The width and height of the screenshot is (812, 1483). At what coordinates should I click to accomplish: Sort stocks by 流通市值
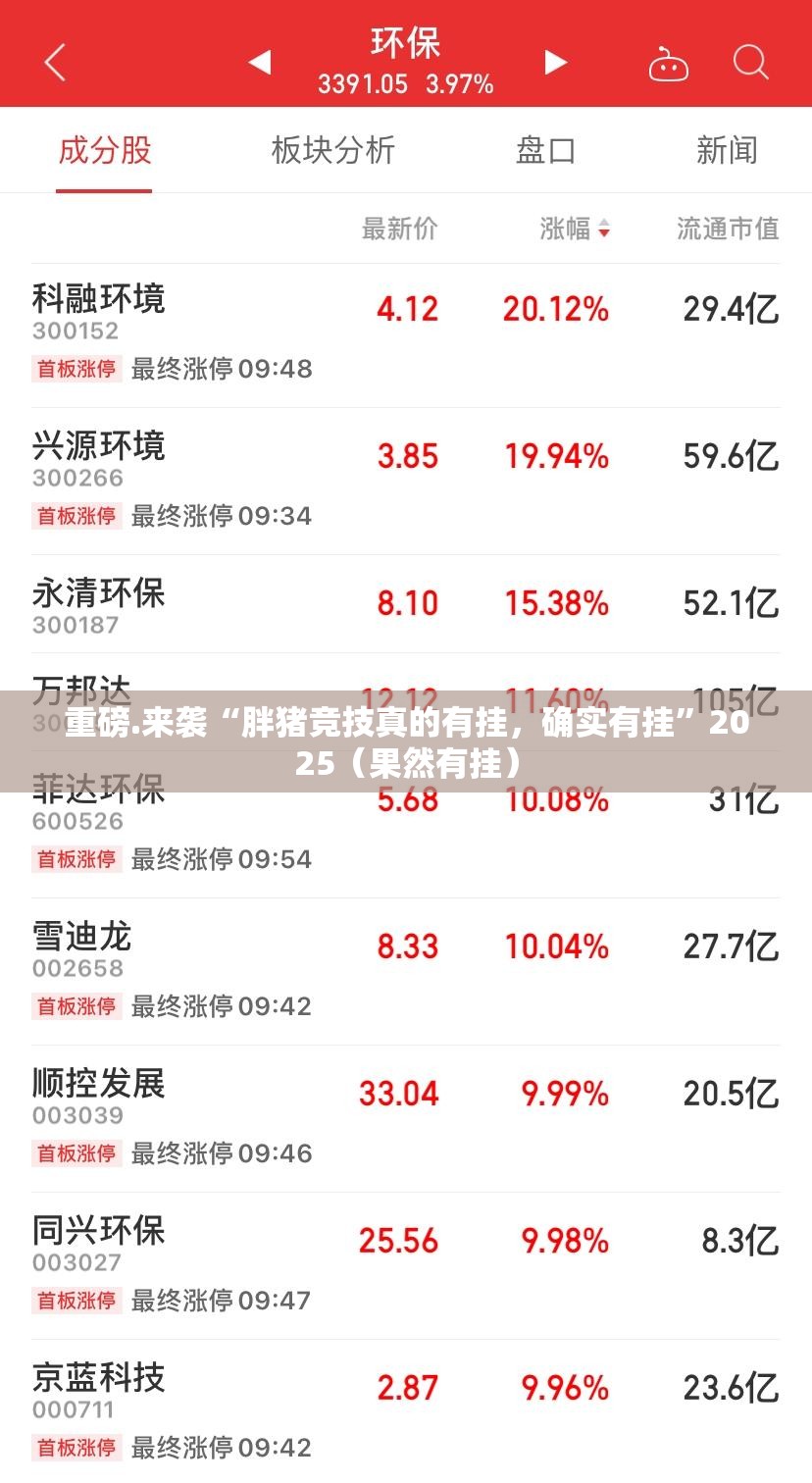click(x=728, y=229)
